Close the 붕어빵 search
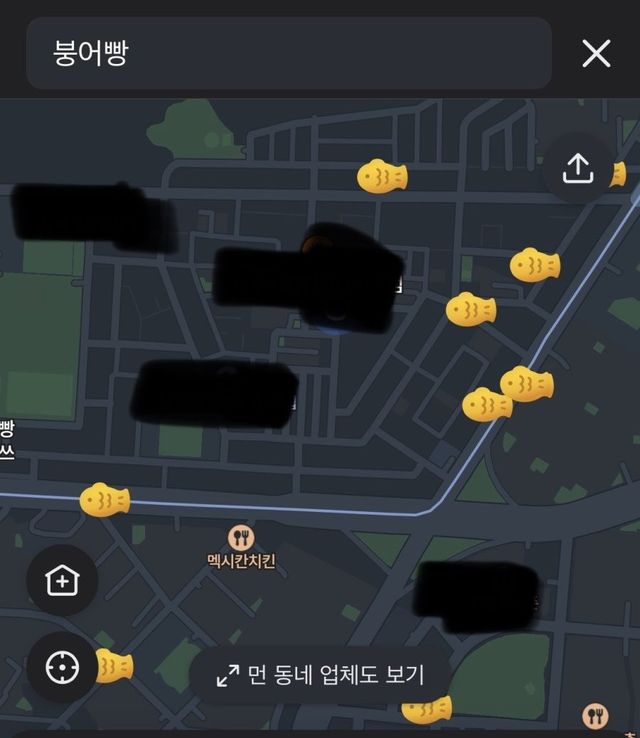 click(x=596, y=53)
